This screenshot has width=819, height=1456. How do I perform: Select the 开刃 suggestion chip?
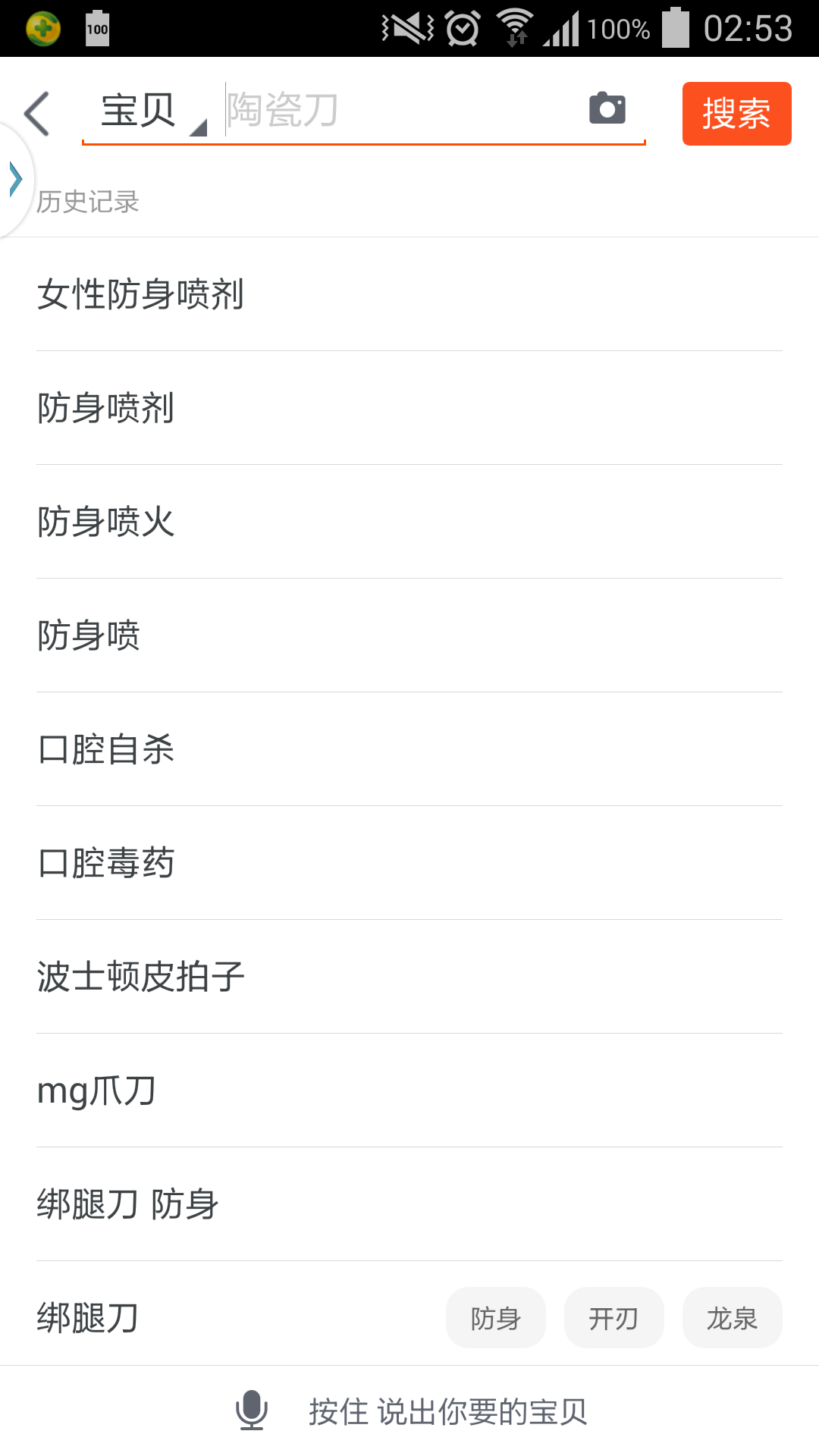click(x=613, y=1318)
